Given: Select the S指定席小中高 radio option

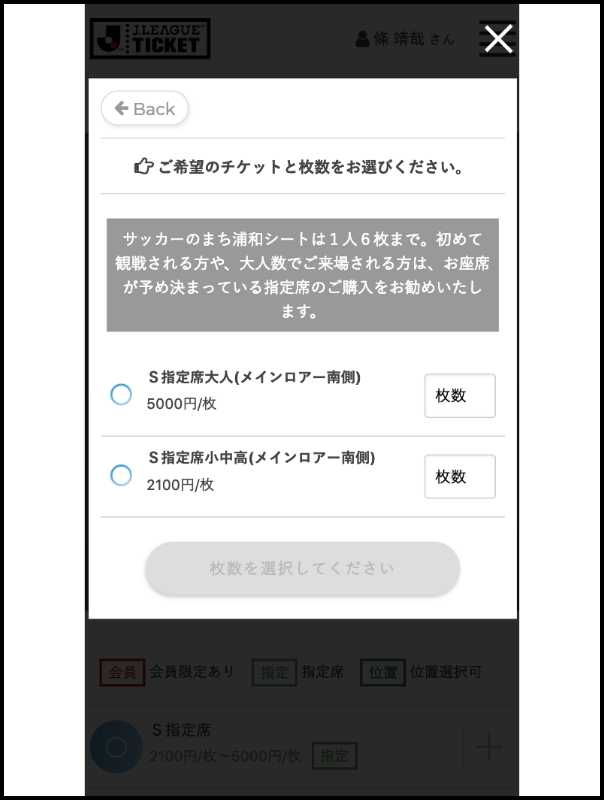Looking at the screenshot, I should [121, 476].
